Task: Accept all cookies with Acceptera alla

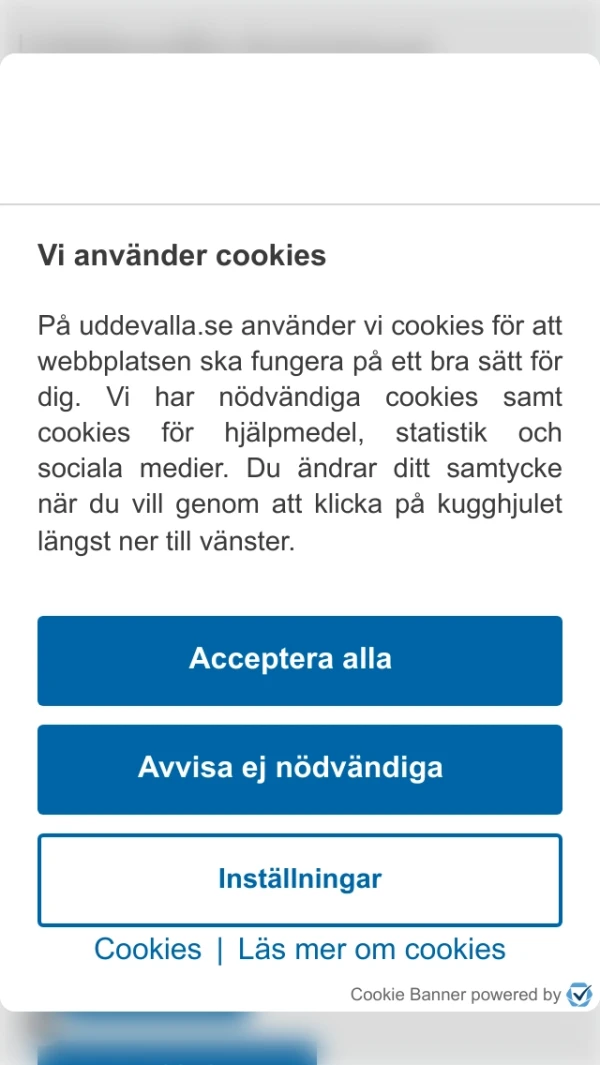Action: click(x=300, y=660)
